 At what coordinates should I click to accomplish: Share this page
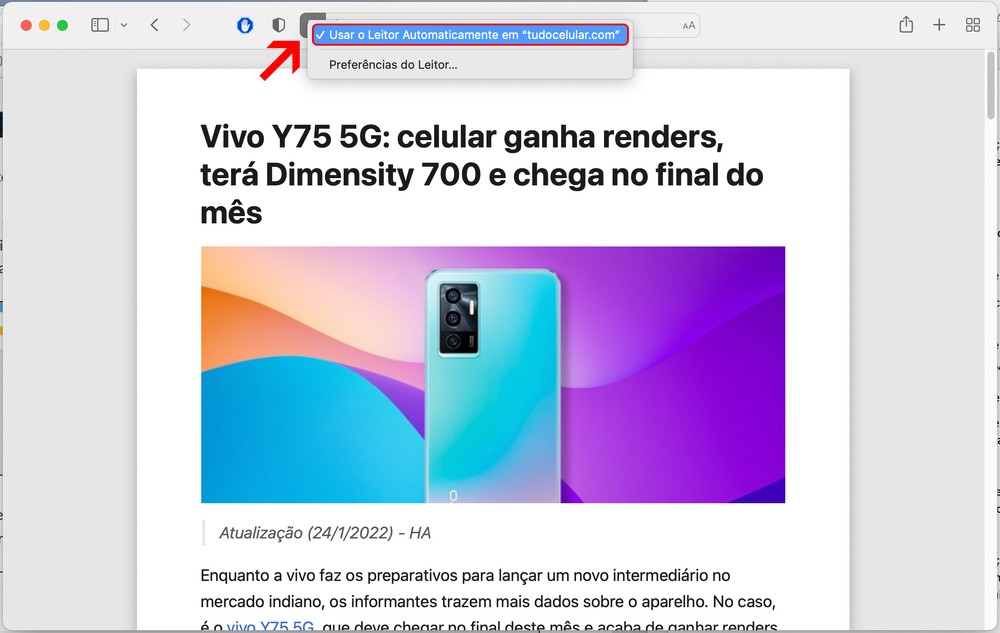[x=906, y=25]
